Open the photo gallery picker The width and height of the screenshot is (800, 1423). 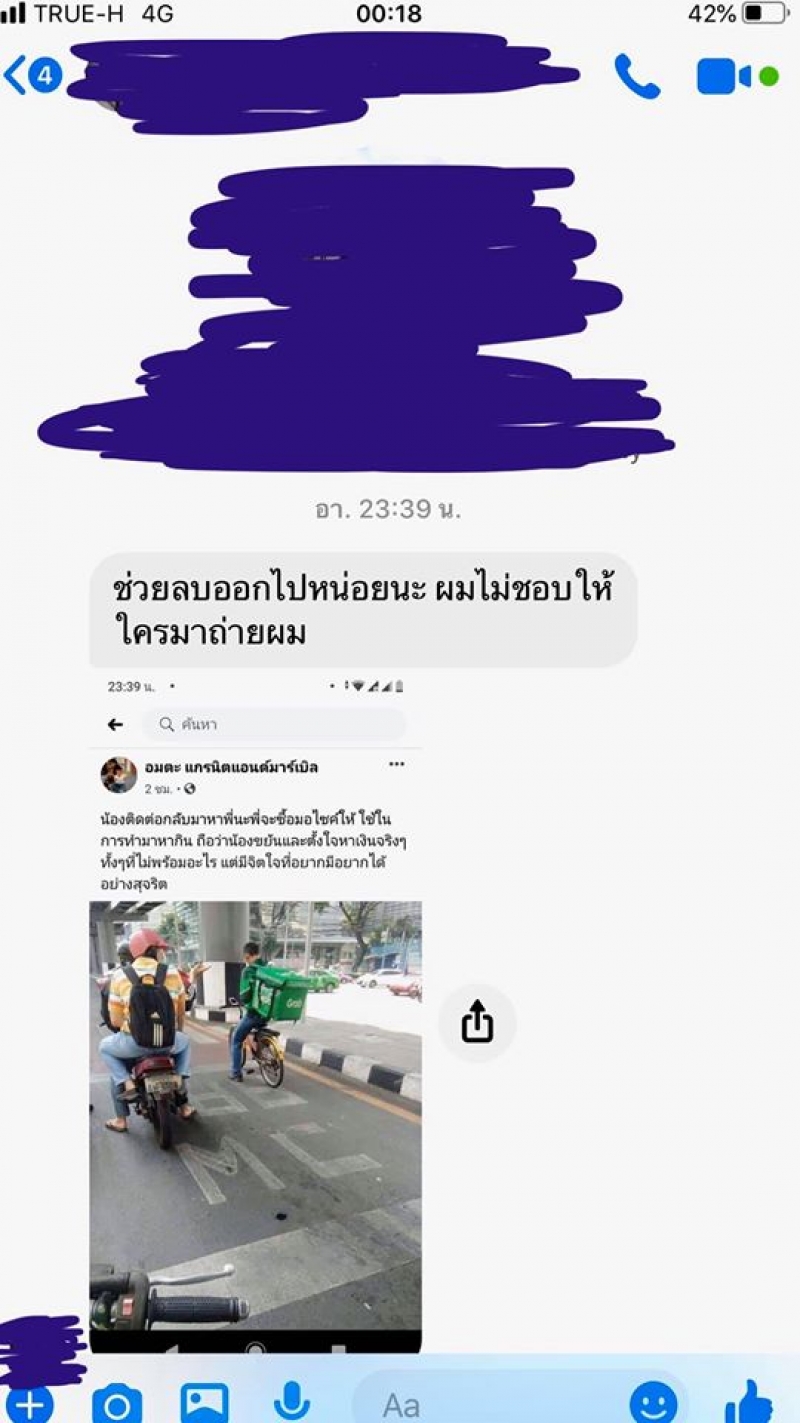tap(204, 1405)
